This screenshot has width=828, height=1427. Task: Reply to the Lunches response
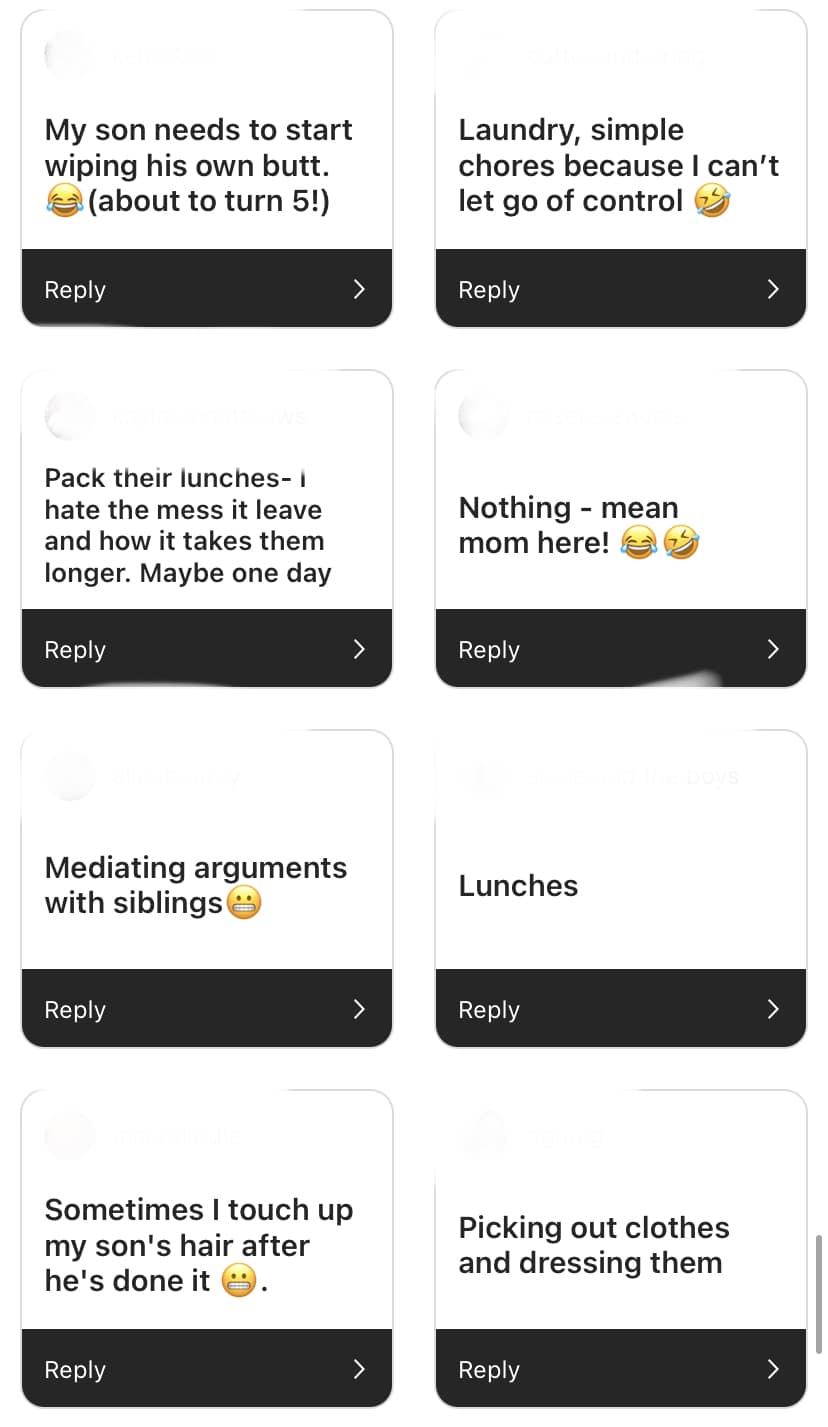click(620, 1009)
